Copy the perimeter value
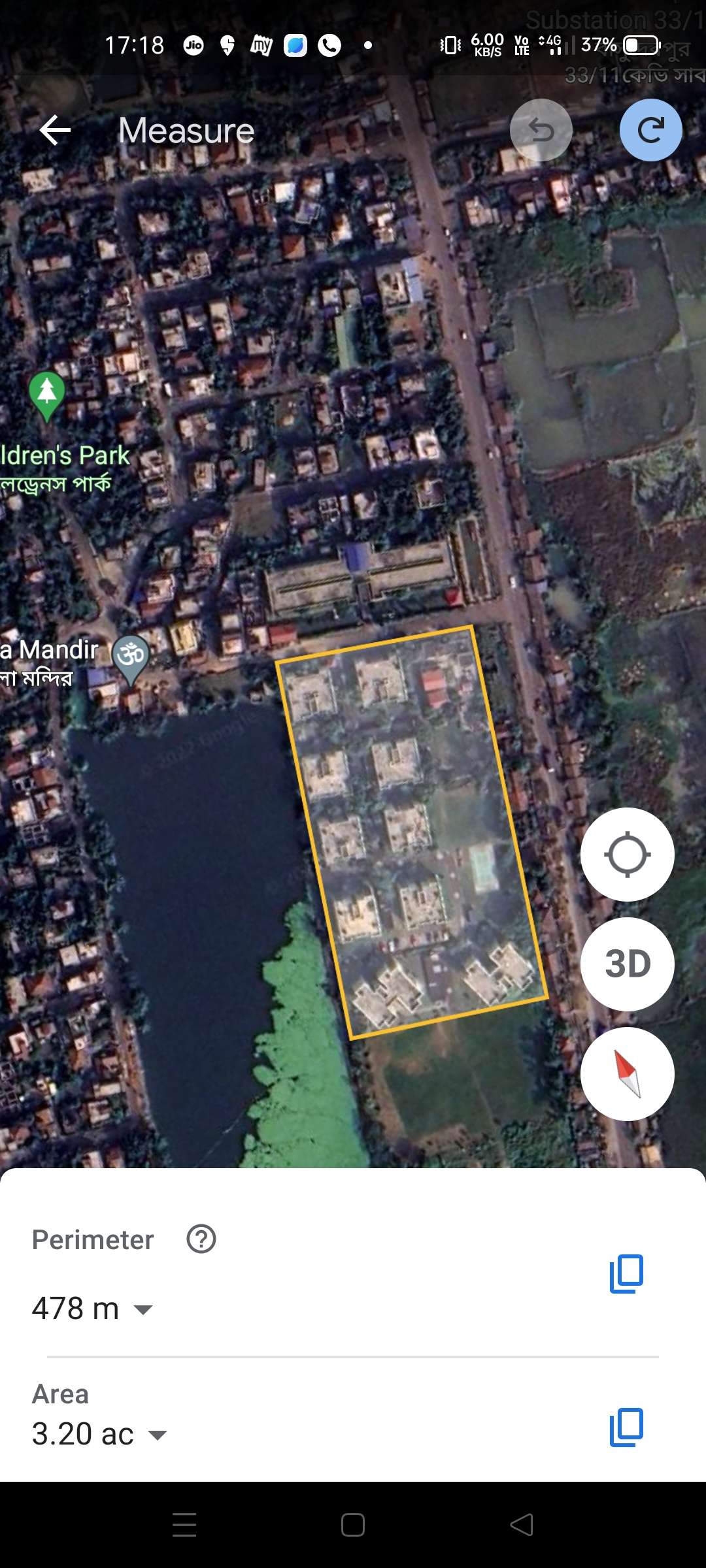The width and height of the screenshot is (706, 1568). [x=626, y=1273]
